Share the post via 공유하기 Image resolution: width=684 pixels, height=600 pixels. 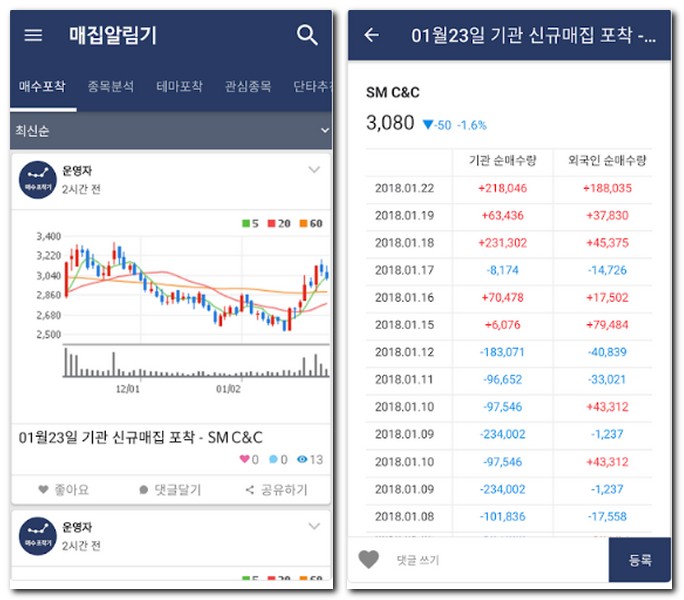tap(276, 490)
